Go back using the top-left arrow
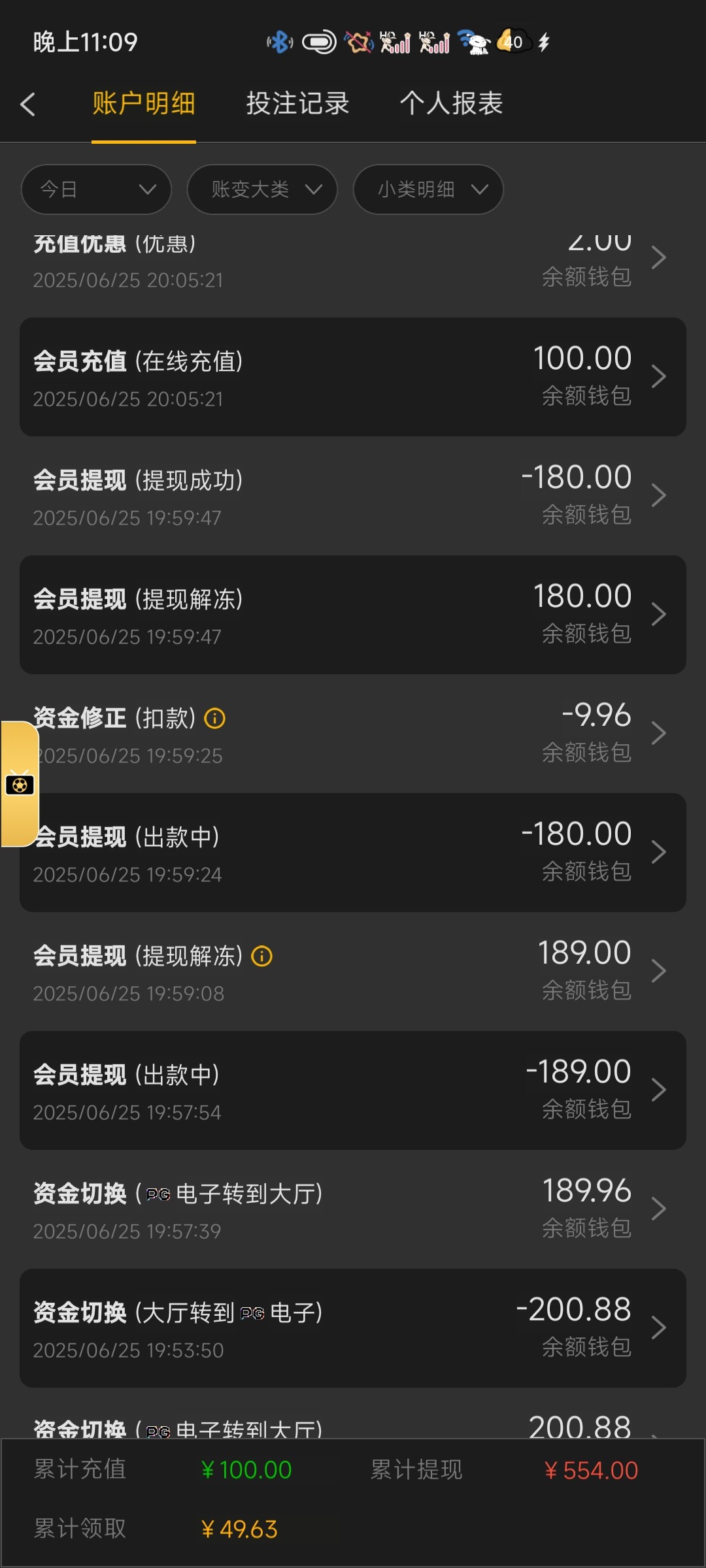The width and height of the screenshot is (706, 1568). point(28,105)
